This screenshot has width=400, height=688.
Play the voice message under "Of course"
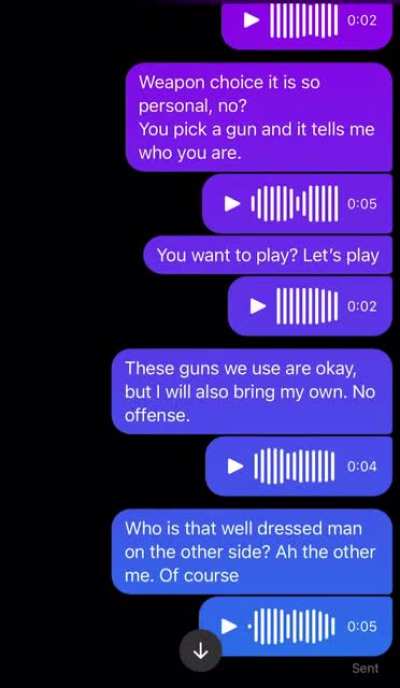(x=229, y=626)
